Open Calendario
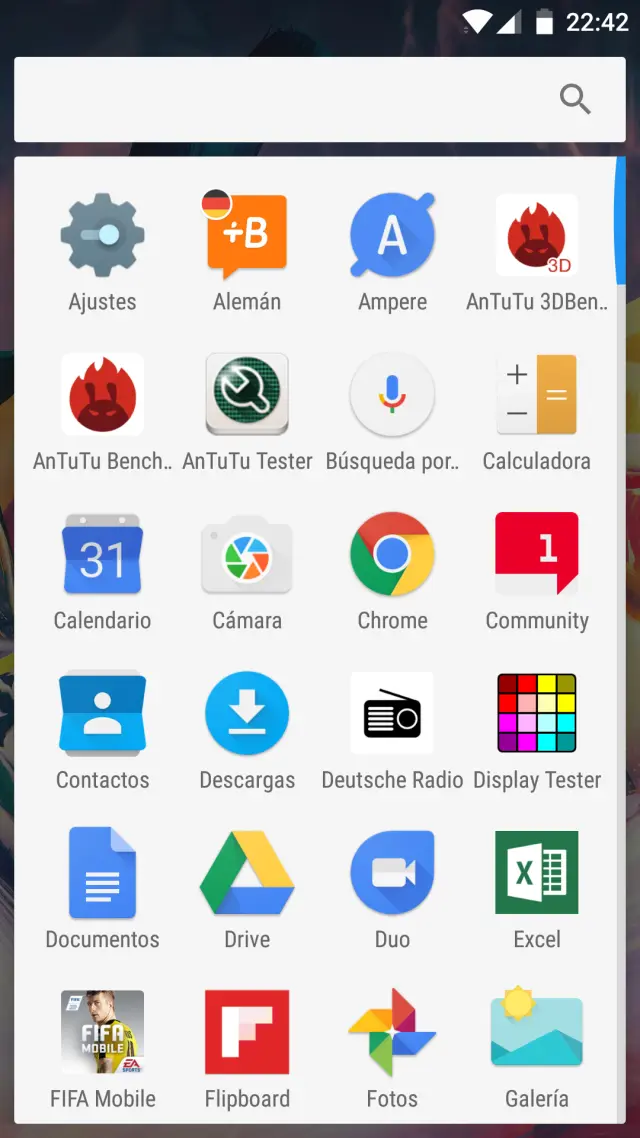 [102, 555]
